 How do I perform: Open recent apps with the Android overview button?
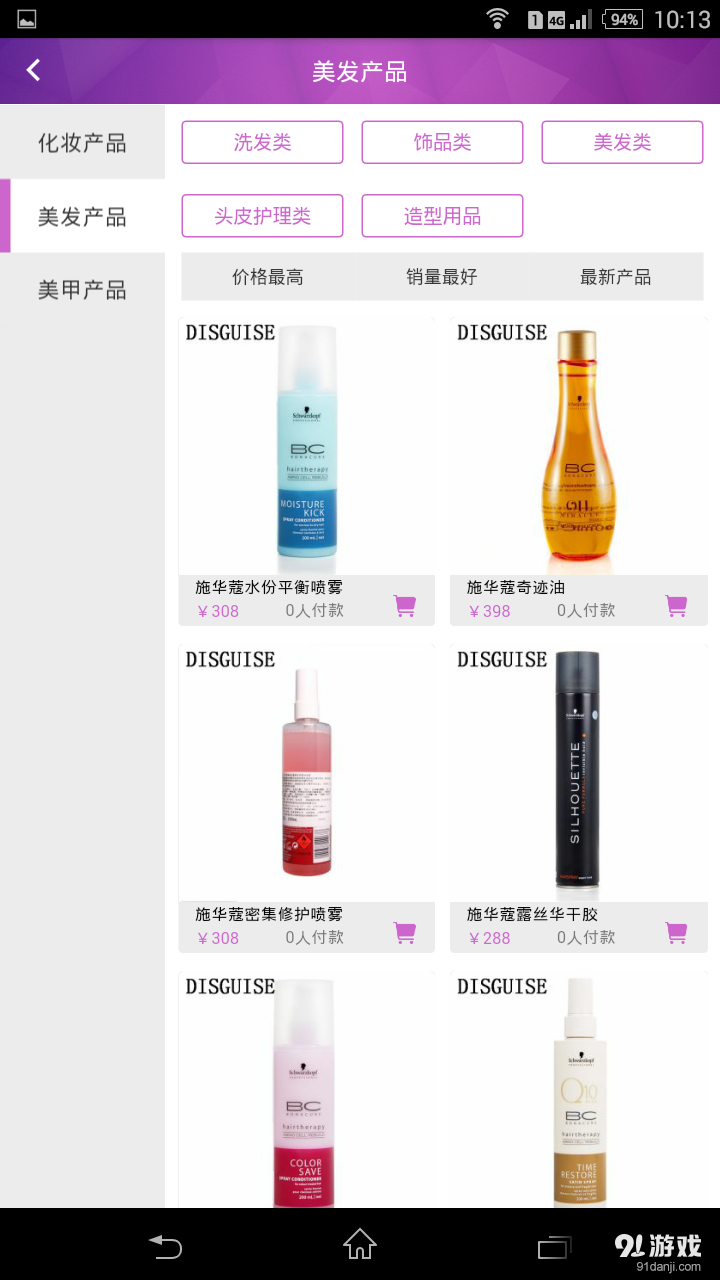coord(553,1247)
